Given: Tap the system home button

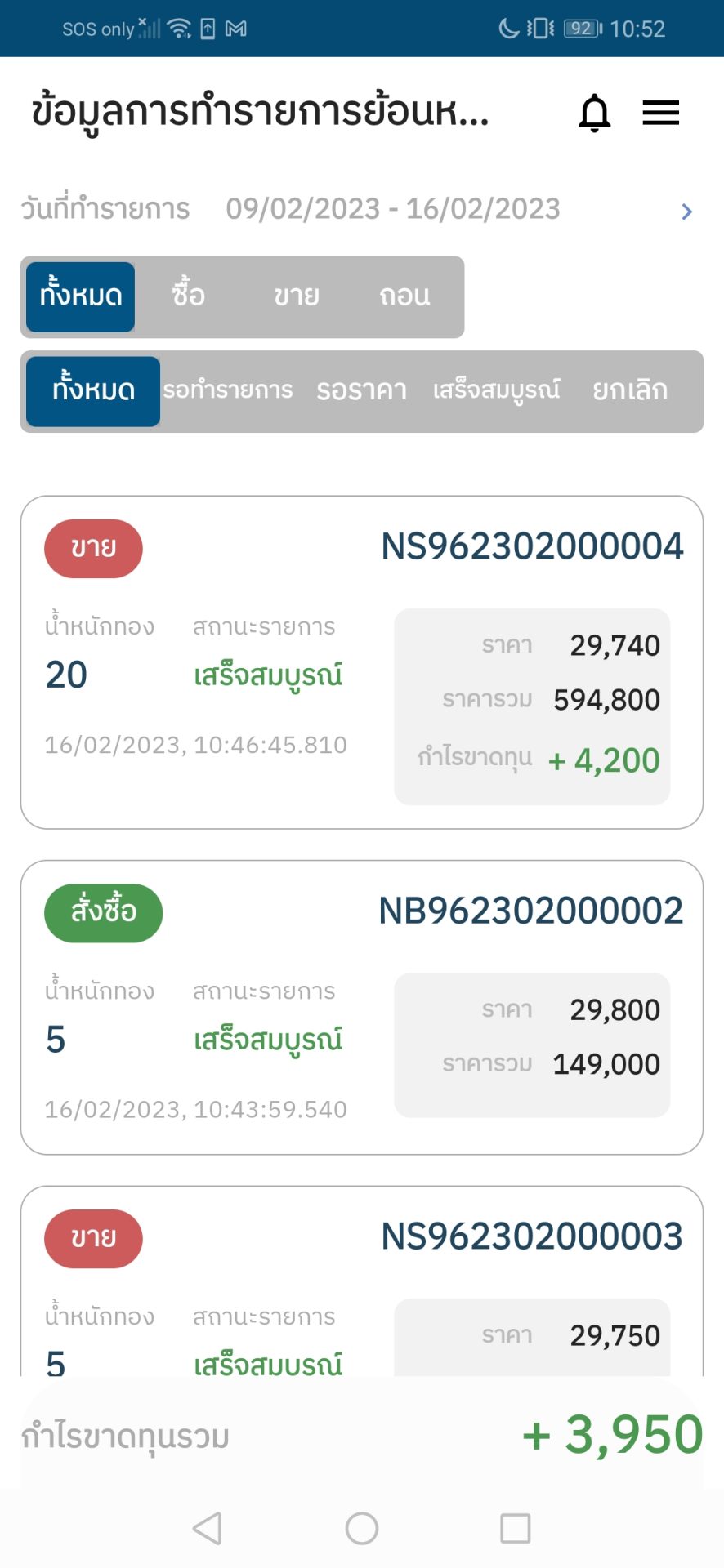Looking at the screenshot, I should click(x=362, y=1528).
